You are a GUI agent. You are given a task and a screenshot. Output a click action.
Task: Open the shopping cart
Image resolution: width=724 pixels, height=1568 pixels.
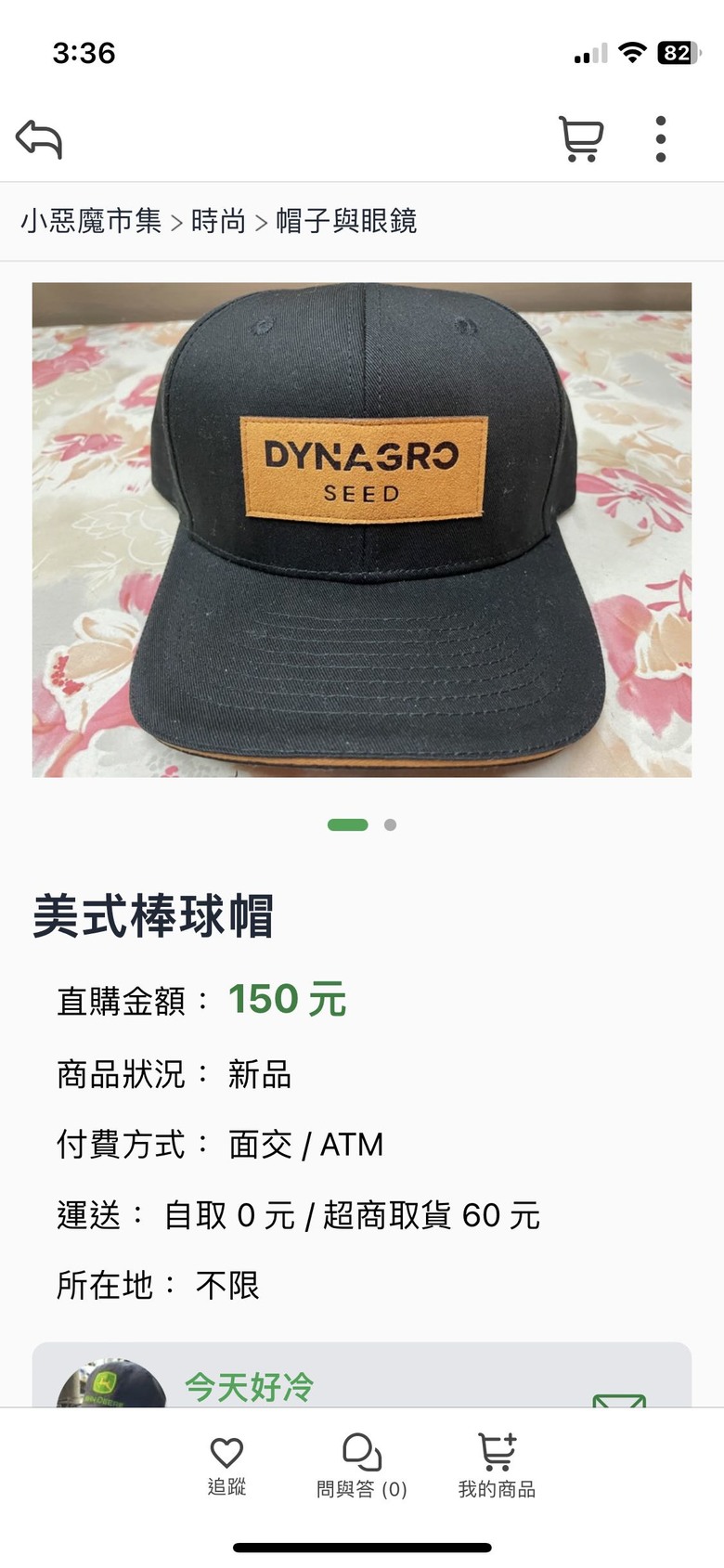[x=581, y=139]
